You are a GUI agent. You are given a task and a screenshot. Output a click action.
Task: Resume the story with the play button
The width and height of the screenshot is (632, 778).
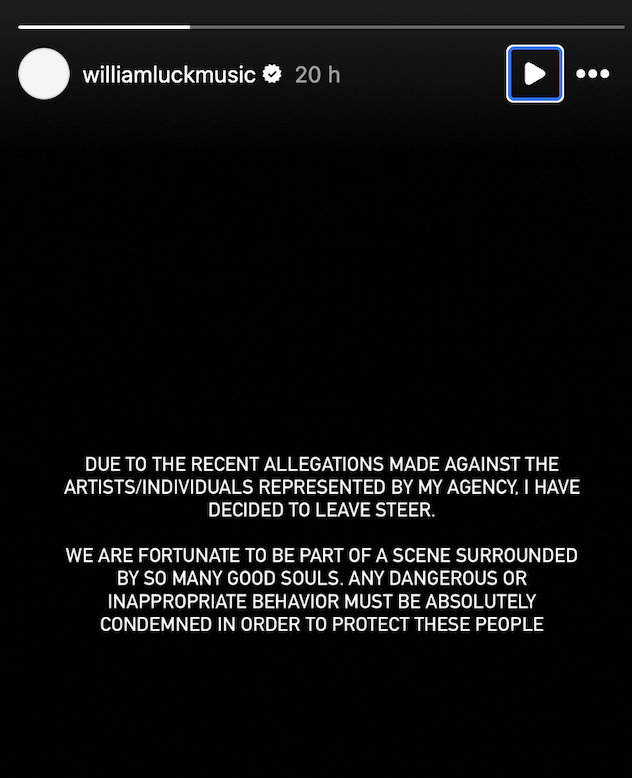pos(535,74)
